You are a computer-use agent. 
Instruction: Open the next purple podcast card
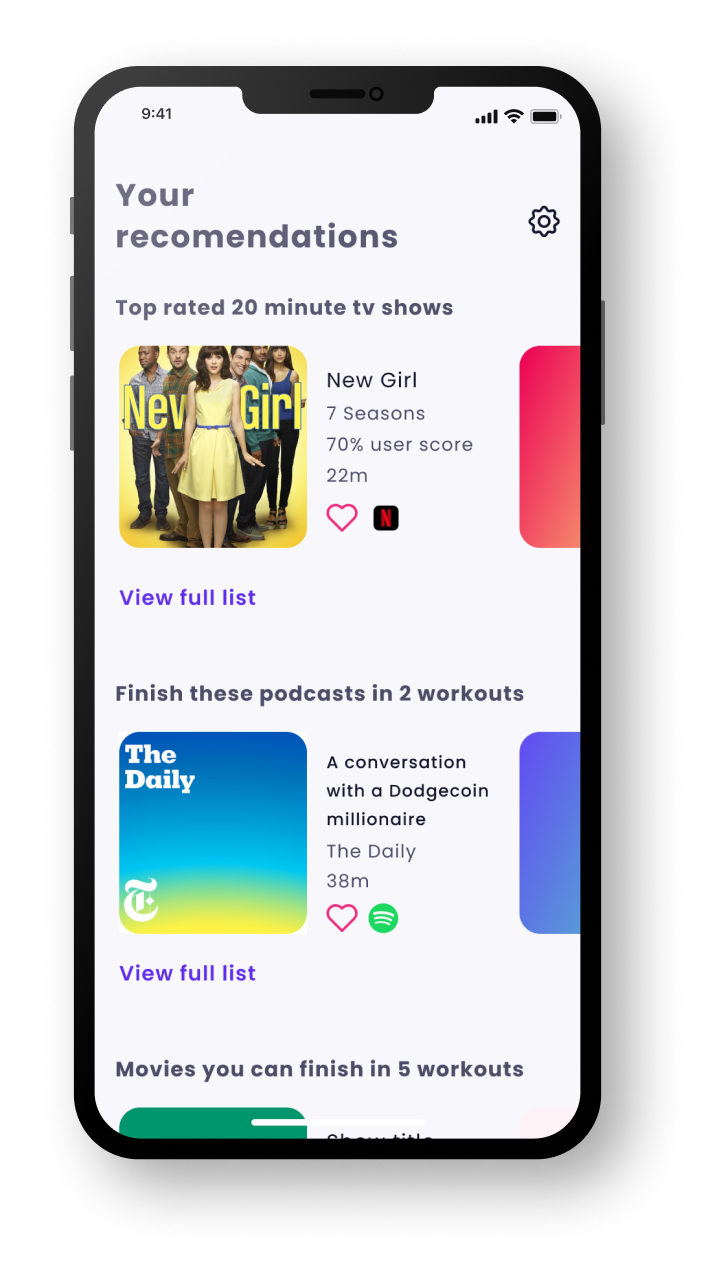pos(550,833)
